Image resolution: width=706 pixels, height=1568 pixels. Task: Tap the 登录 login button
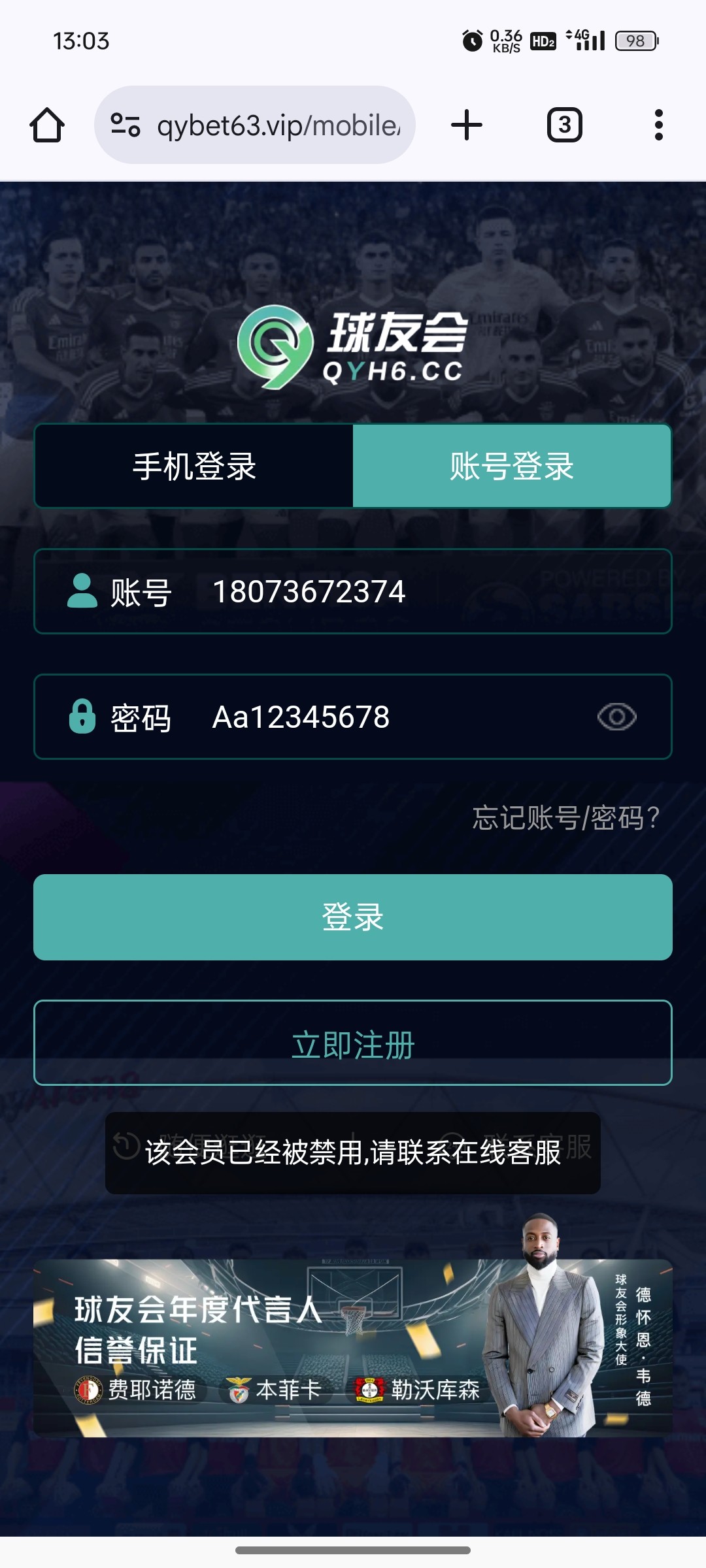pyautogui.click(x=353, y=917)
